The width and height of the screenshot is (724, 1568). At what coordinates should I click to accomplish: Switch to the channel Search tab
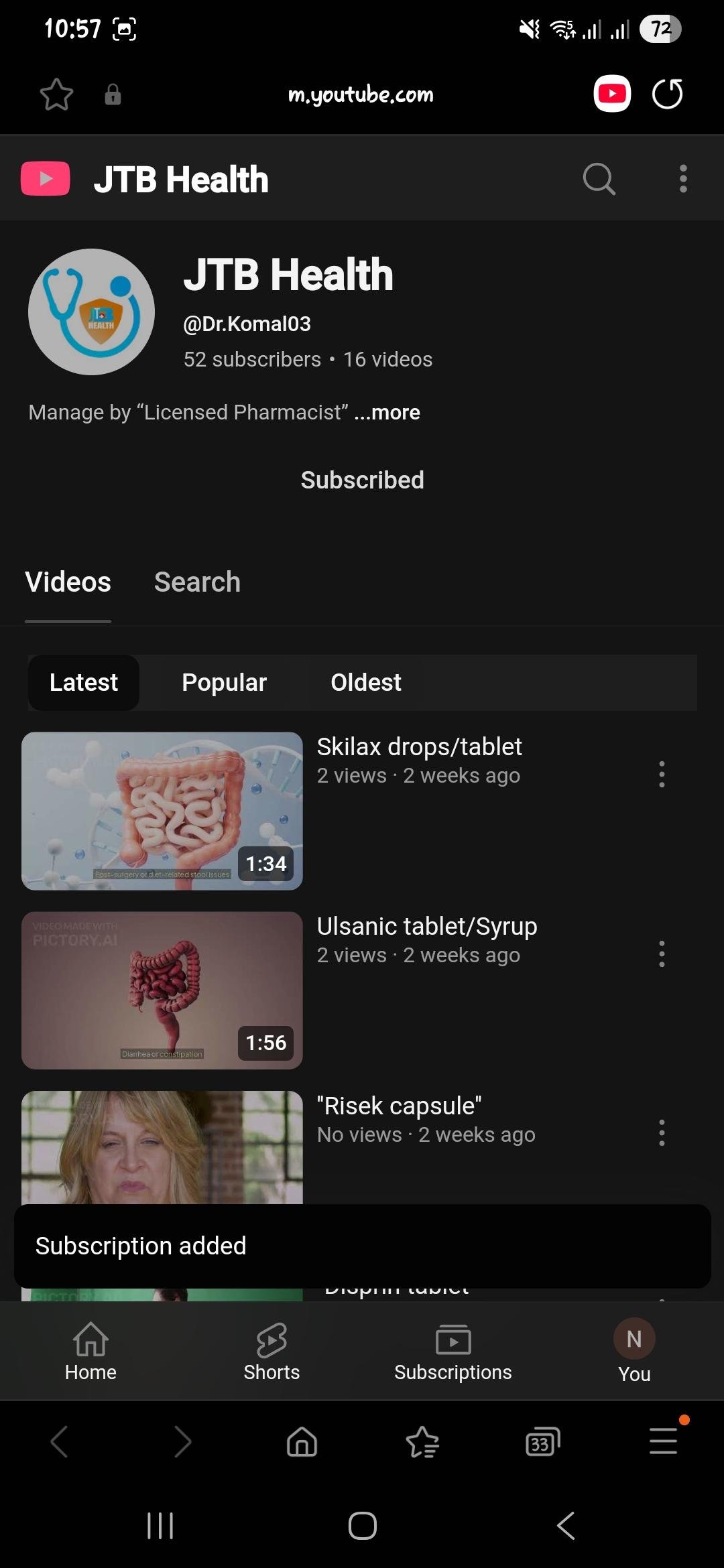pyautogui.click(x=197, y=582)
